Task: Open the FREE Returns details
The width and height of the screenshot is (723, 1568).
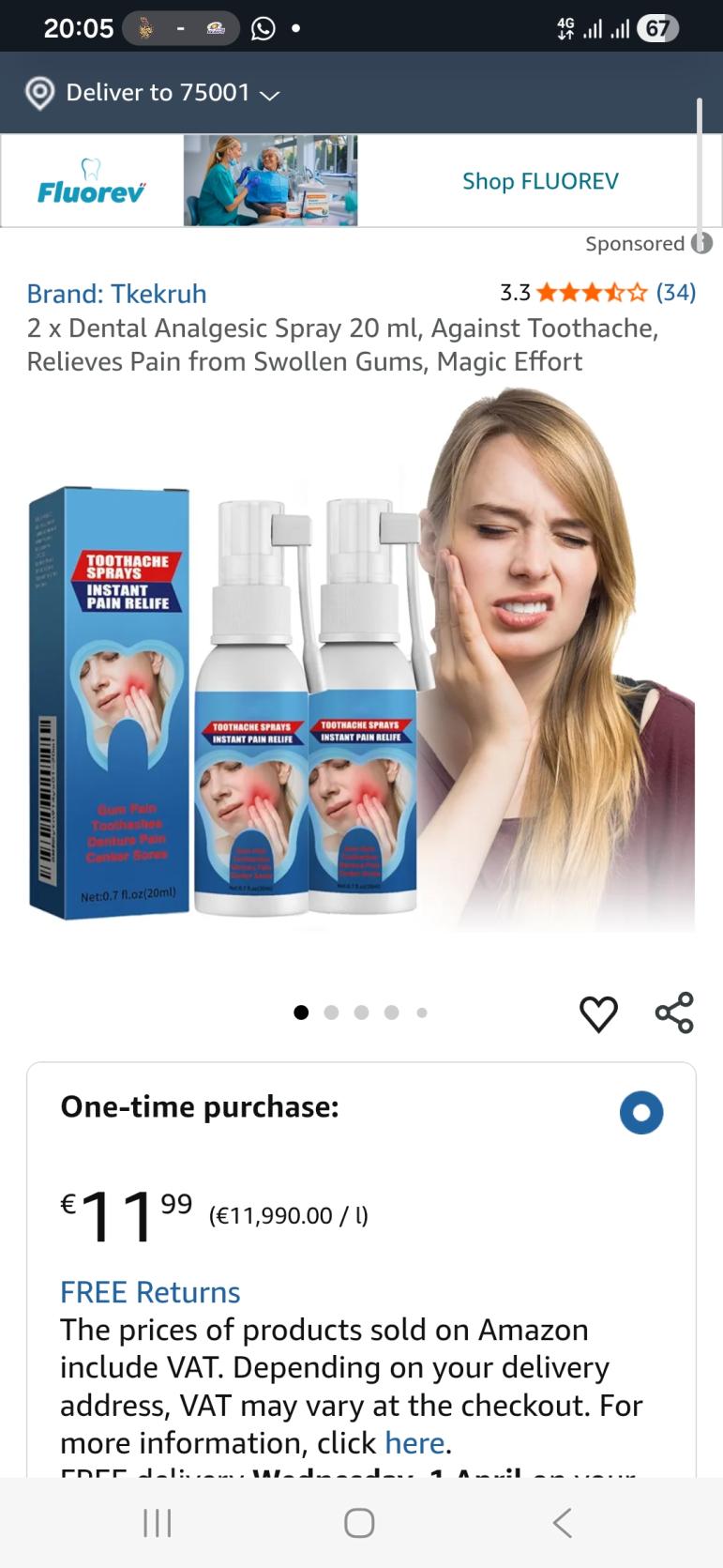Action: [x=150, y=1292]
